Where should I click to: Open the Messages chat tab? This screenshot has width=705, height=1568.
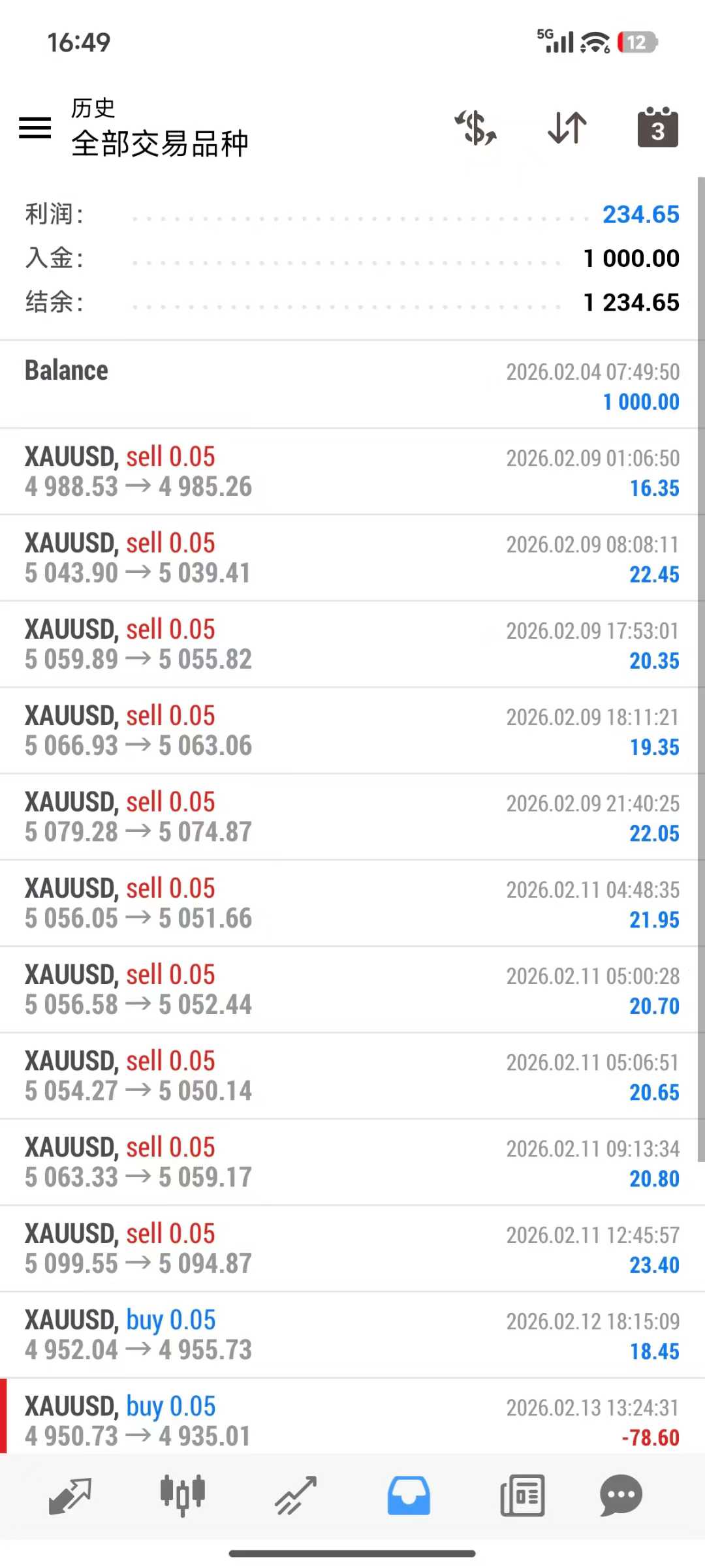(621, 1495)
